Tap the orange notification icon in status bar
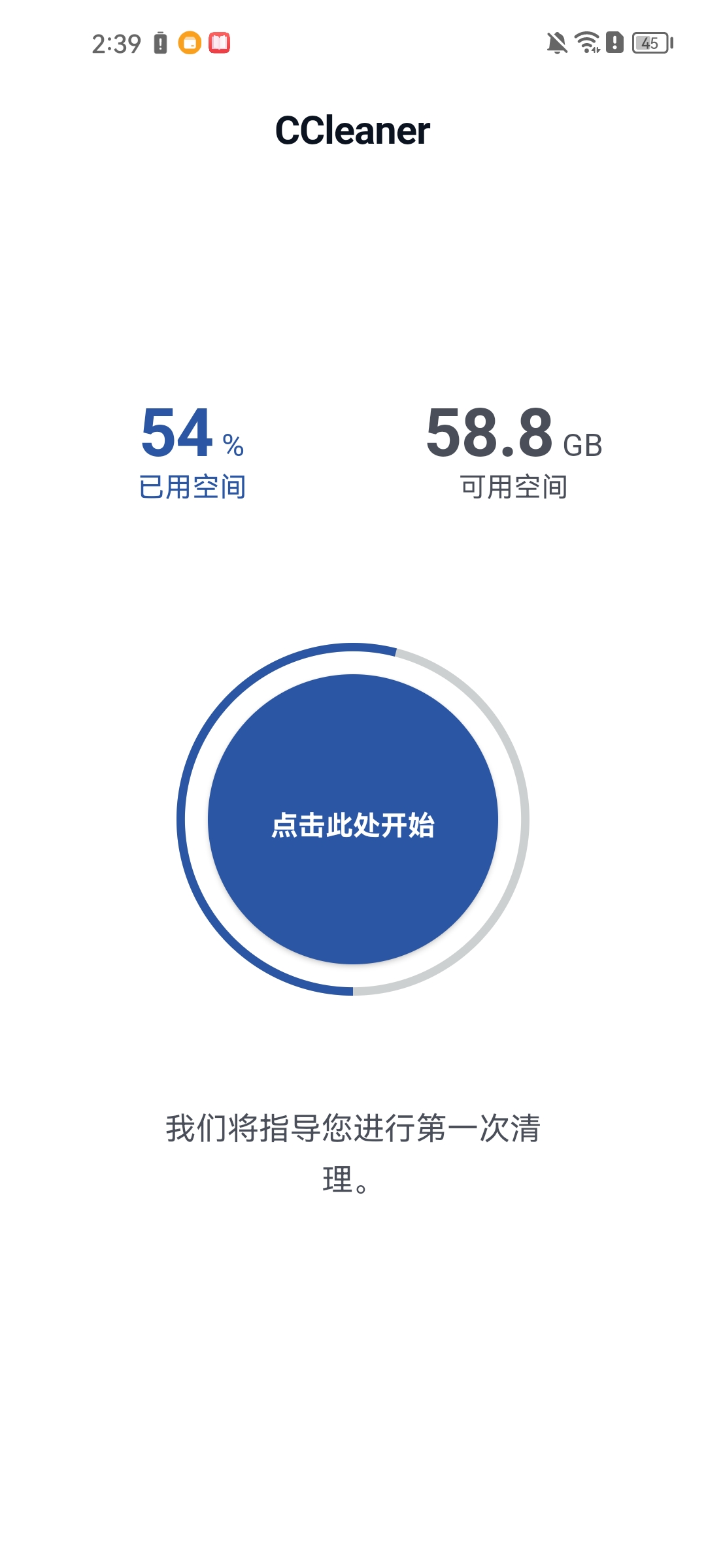This screenshot has width=706, height=1568. click(190, 43)
